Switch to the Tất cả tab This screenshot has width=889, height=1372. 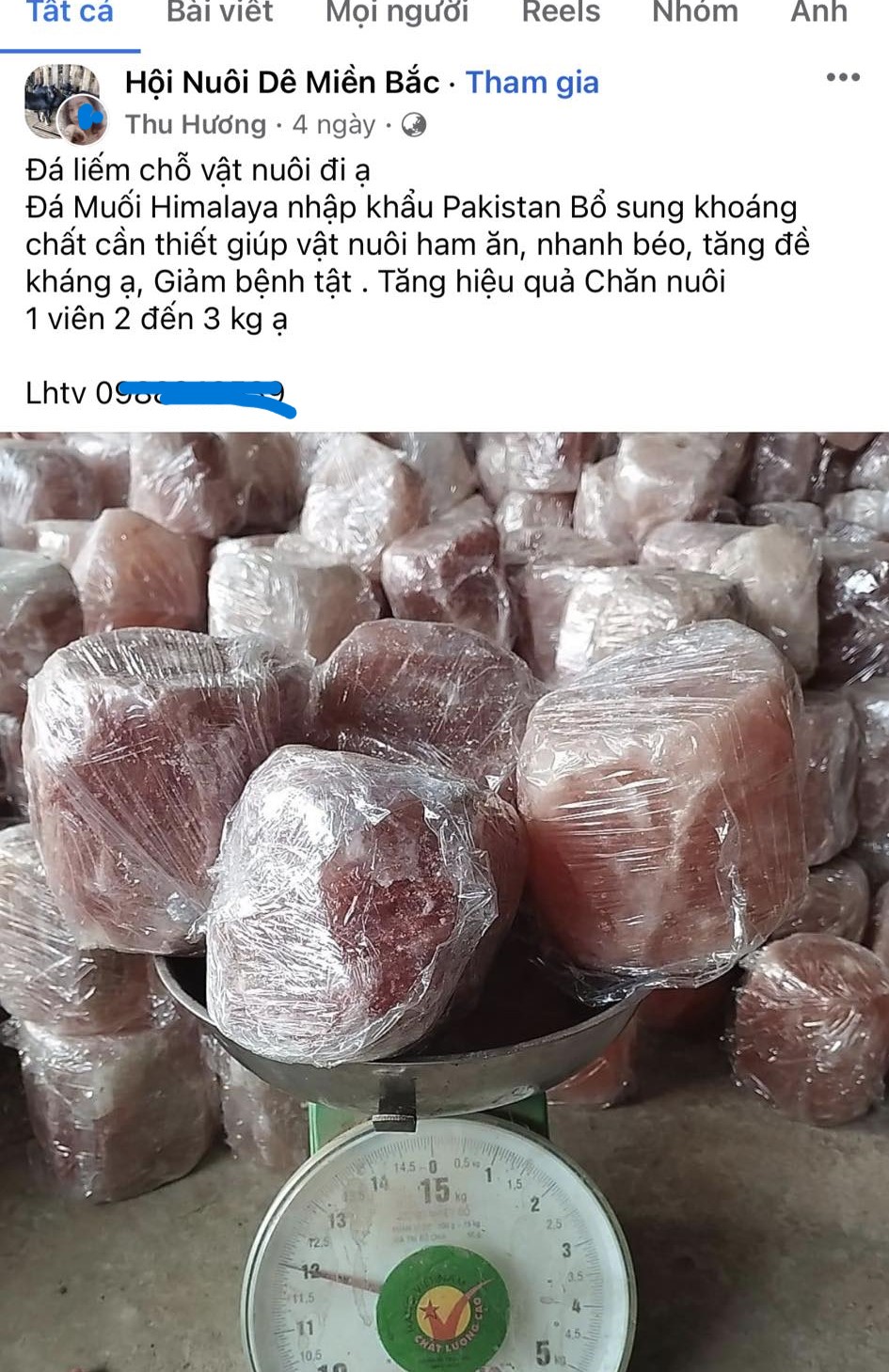coord(69,13)
